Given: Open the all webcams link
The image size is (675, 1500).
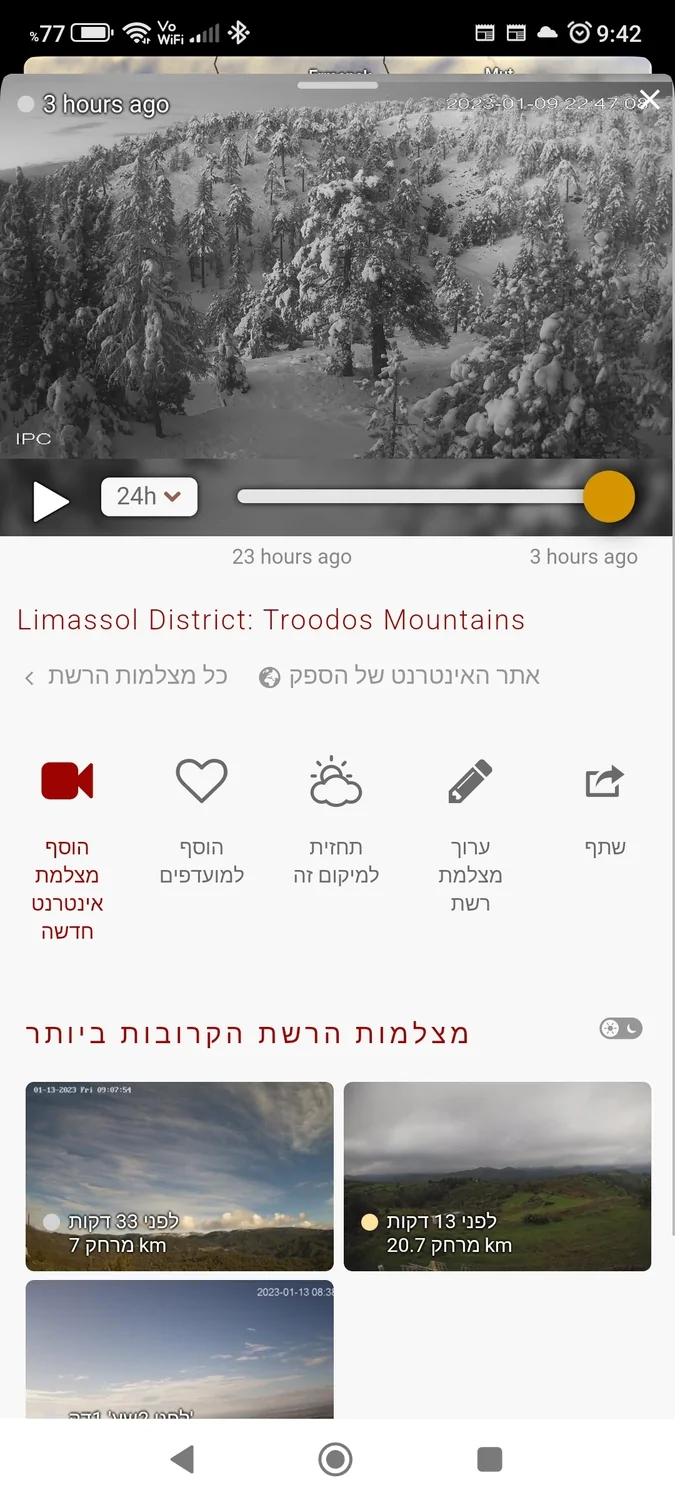Looking at the screenshot, I should click(x=127, y=676).
